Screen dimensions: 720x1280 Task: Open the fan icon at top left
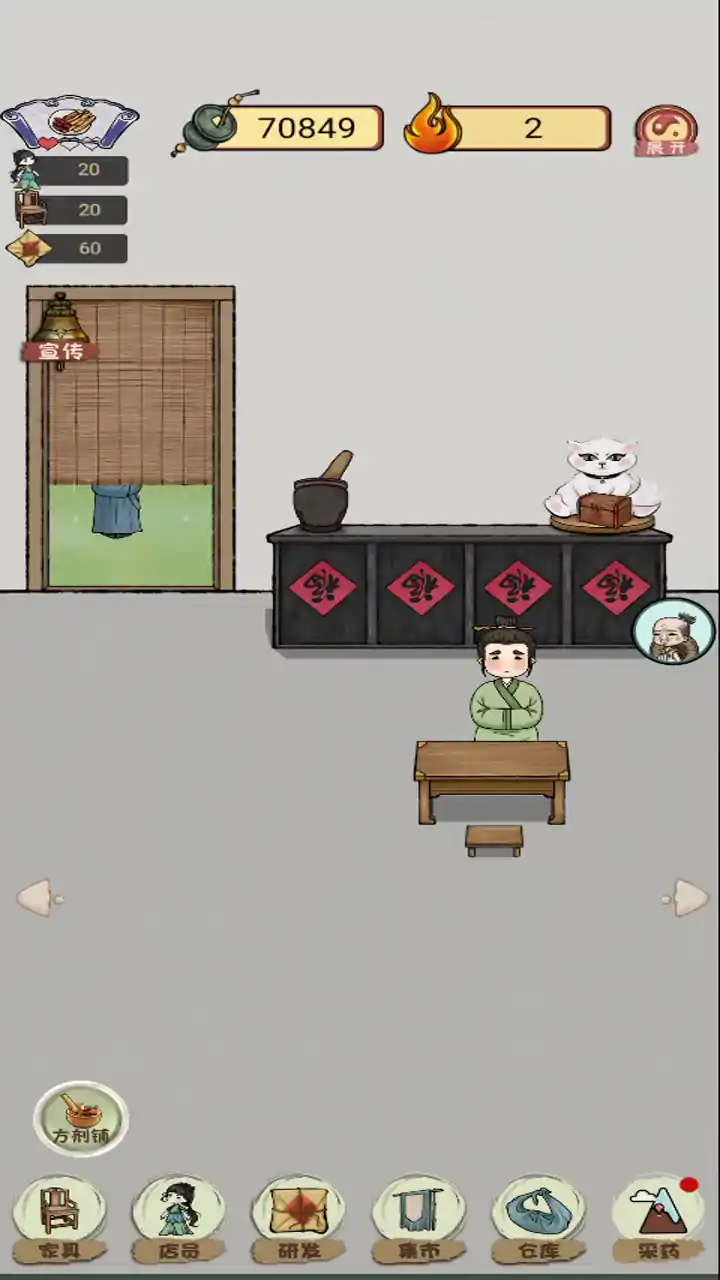pos(70,122)
